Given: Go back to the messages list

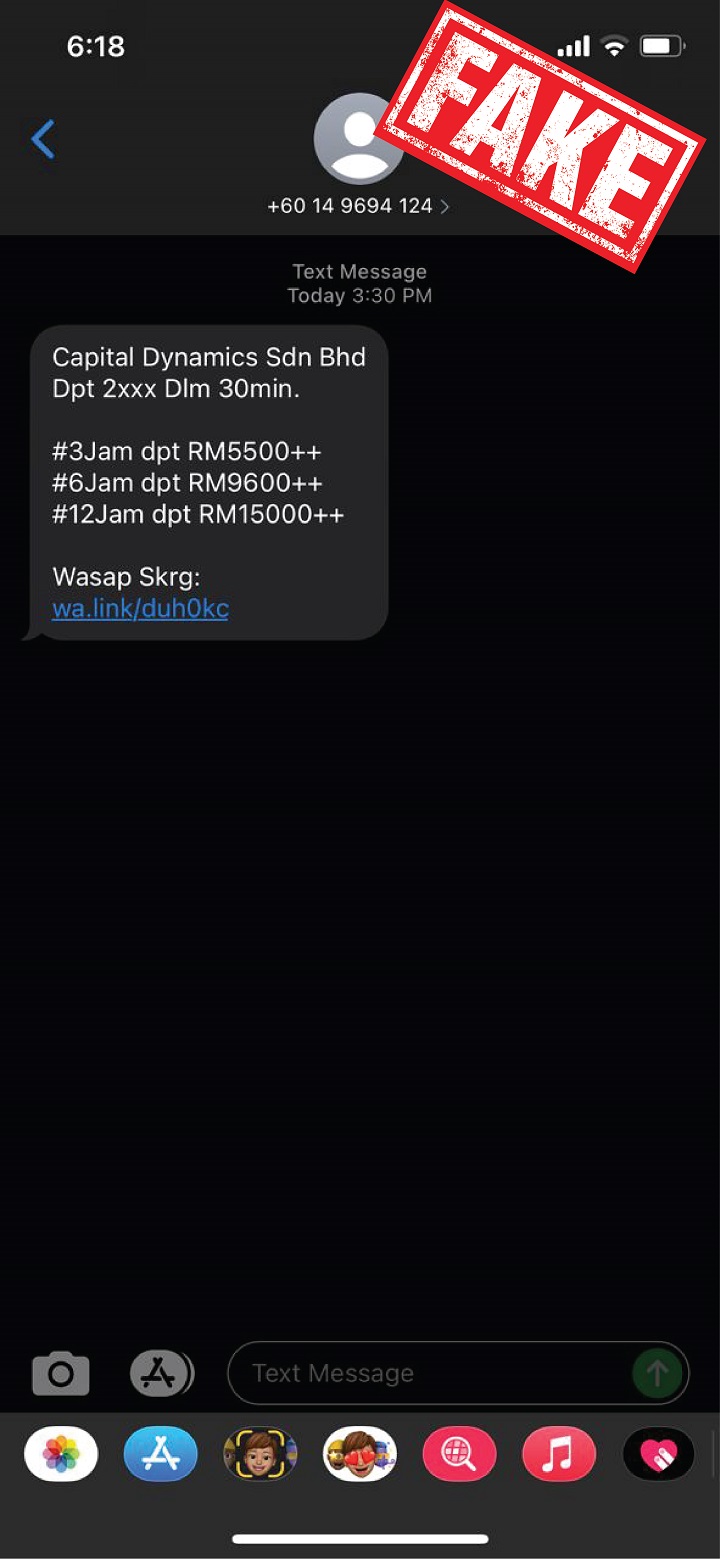Looking at the screenshot, I should [43, 140].
